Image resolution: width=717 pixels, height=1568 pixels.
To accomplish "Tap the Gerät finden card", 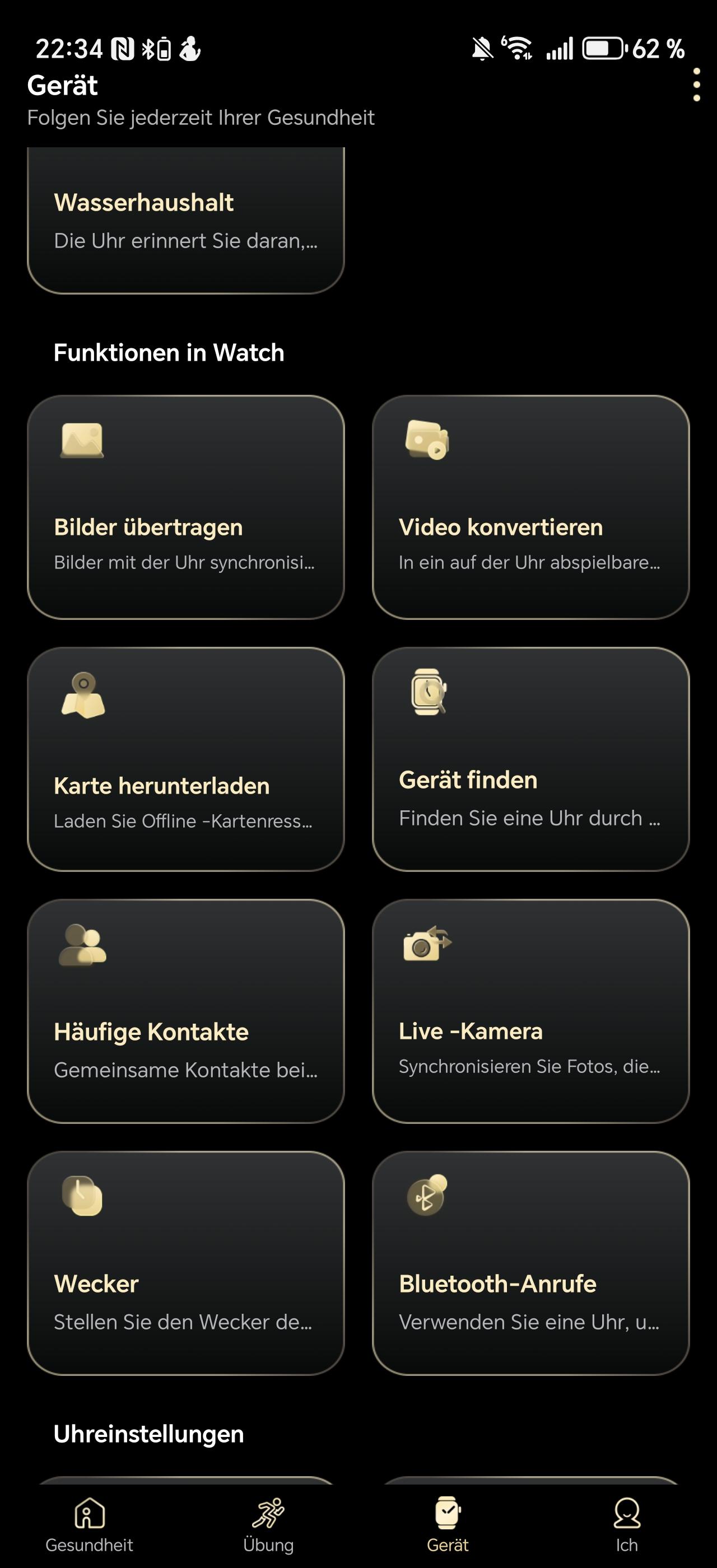I will [531, 759].
